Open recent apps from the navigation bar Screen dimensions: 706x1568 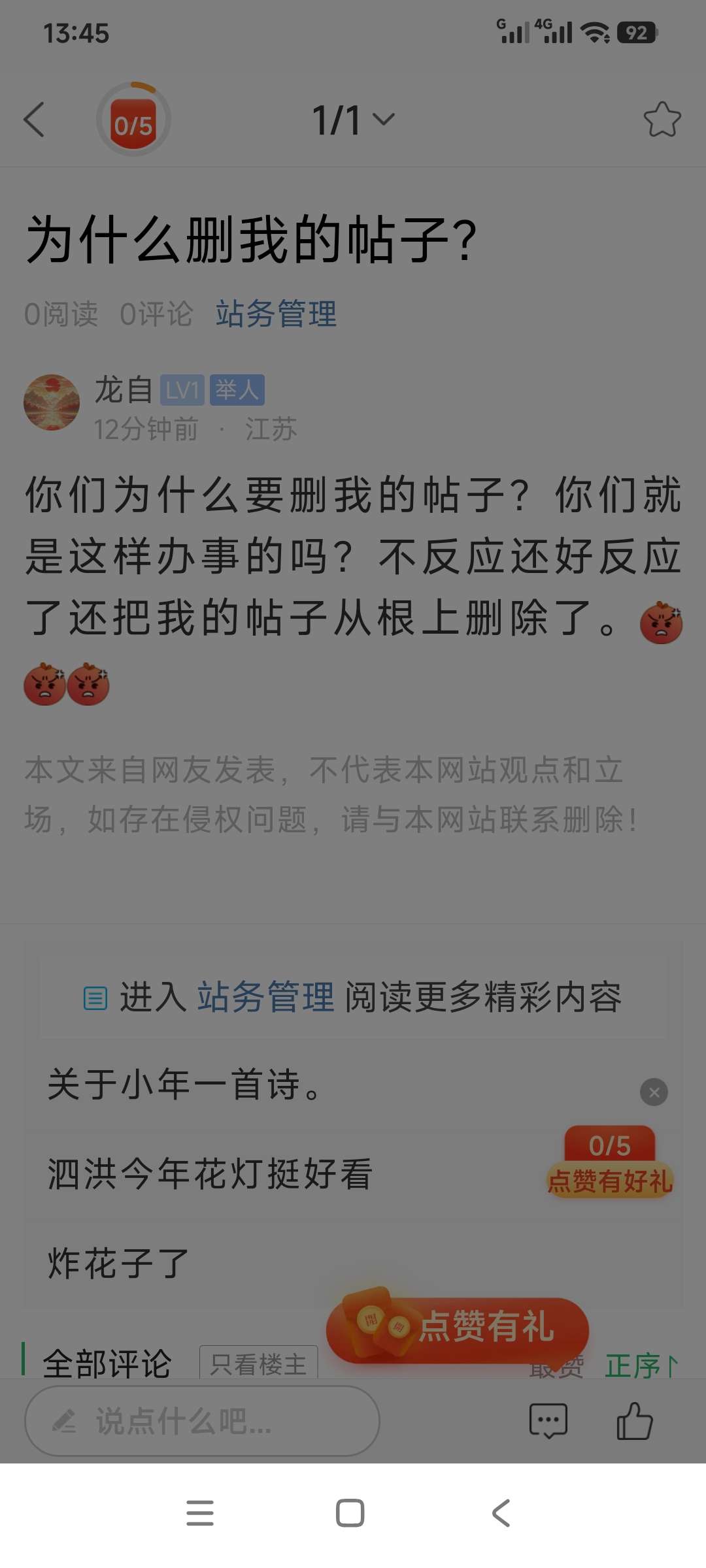point(199,1513)
